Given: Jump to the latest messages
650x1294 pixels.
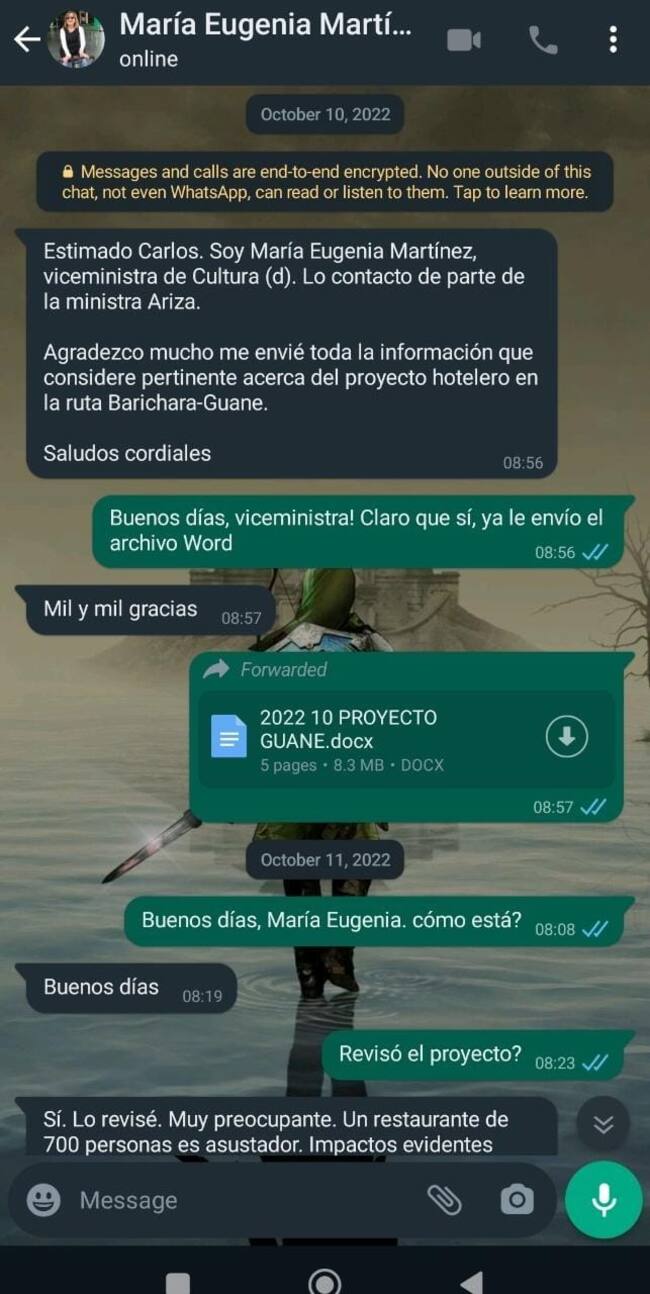Looking at the screenshot, I should click(x=603, y=1123).
